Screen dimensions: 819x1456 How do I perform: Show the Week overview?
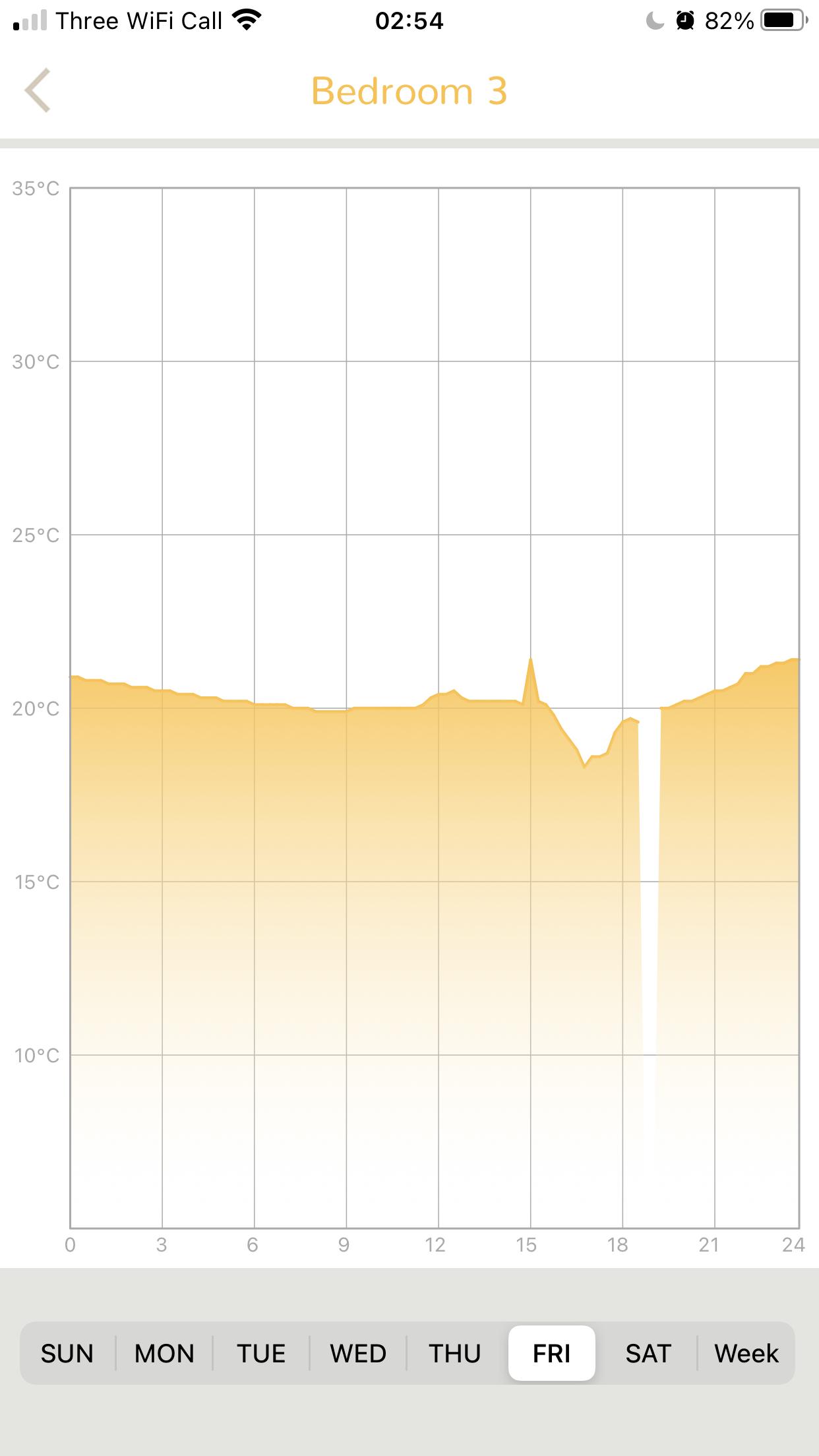[746, 1354]
